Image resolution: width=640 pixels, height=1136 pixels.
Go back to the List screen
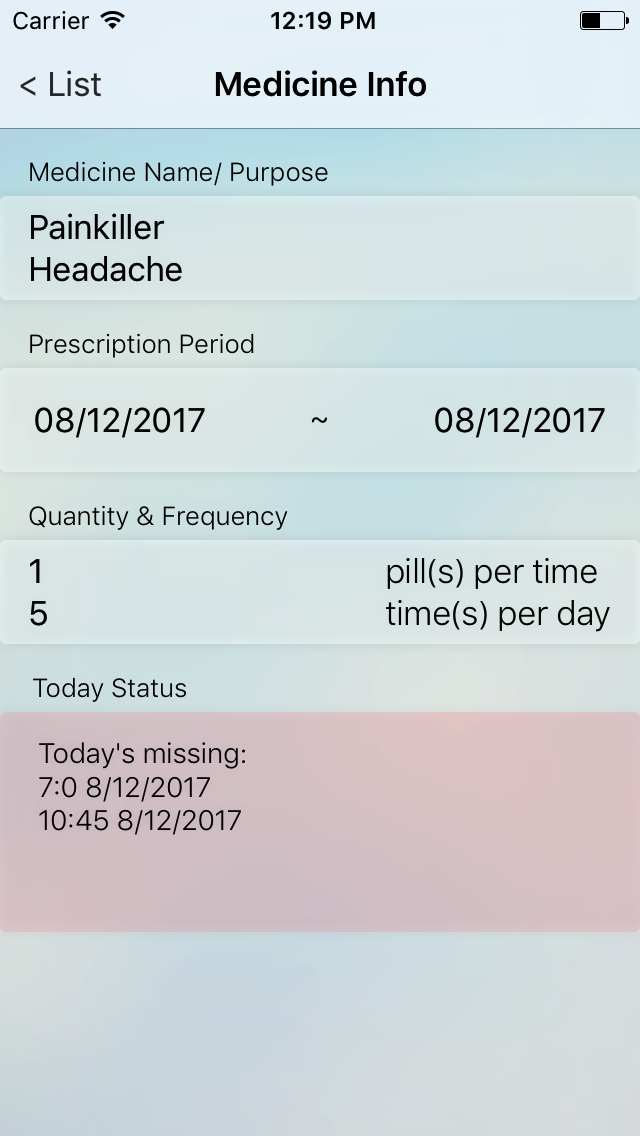tap(61, 85)
